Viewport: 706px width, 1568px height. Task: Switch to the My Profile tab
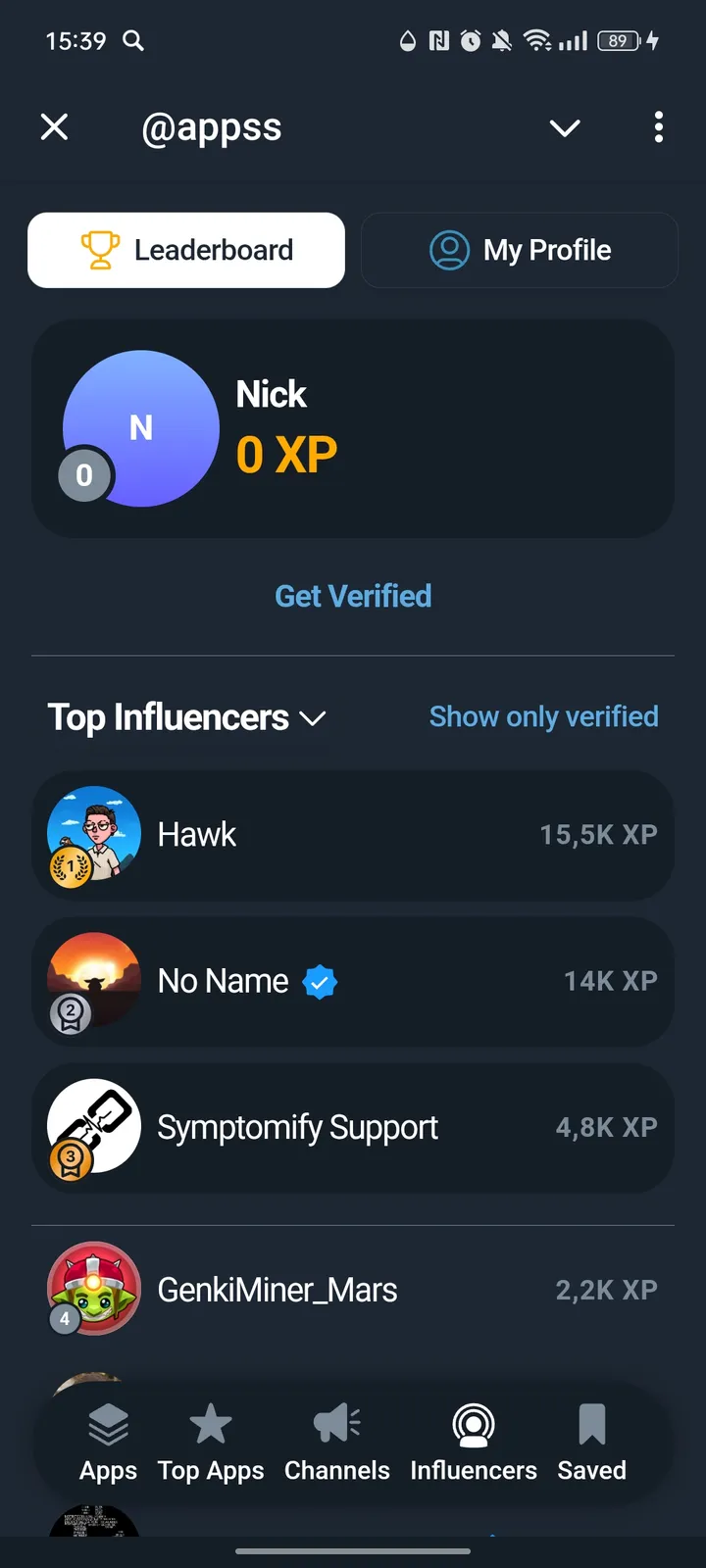coord(519,250)
